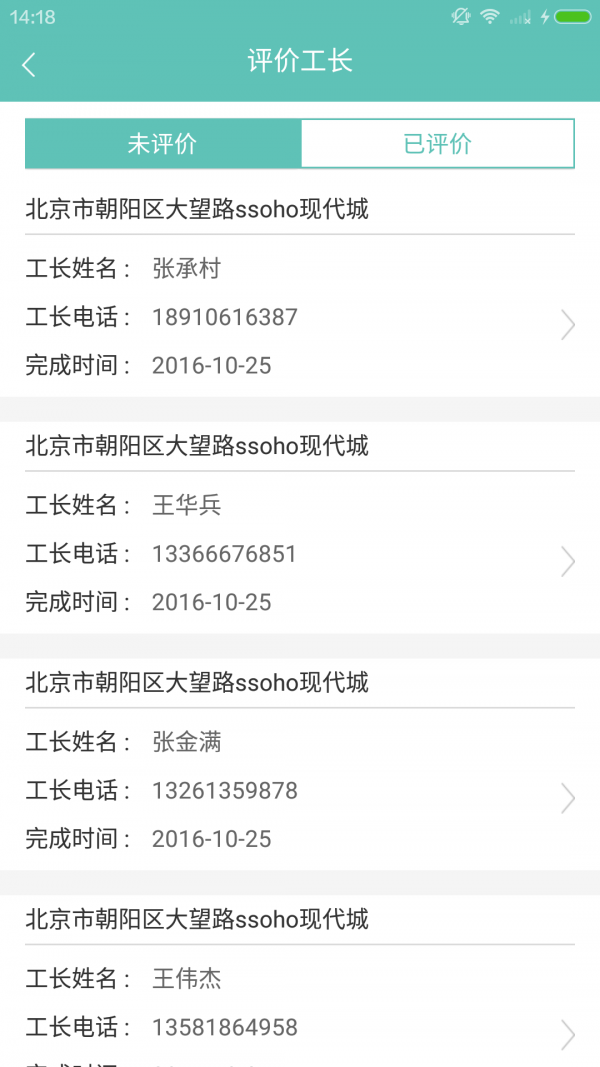View the entry for foreman 张金满
The image size is (600, 1067).
300,791
